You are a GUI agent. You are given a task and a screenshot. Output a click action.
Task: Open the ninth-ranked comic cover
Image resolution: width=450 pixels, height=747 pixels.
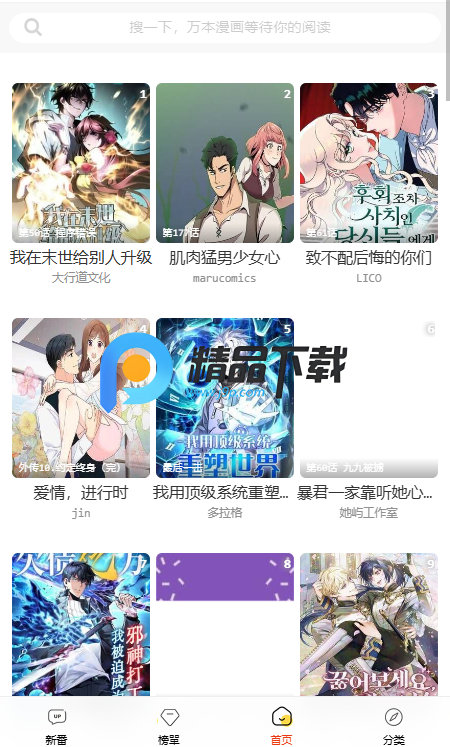click(x=369, y=624)
